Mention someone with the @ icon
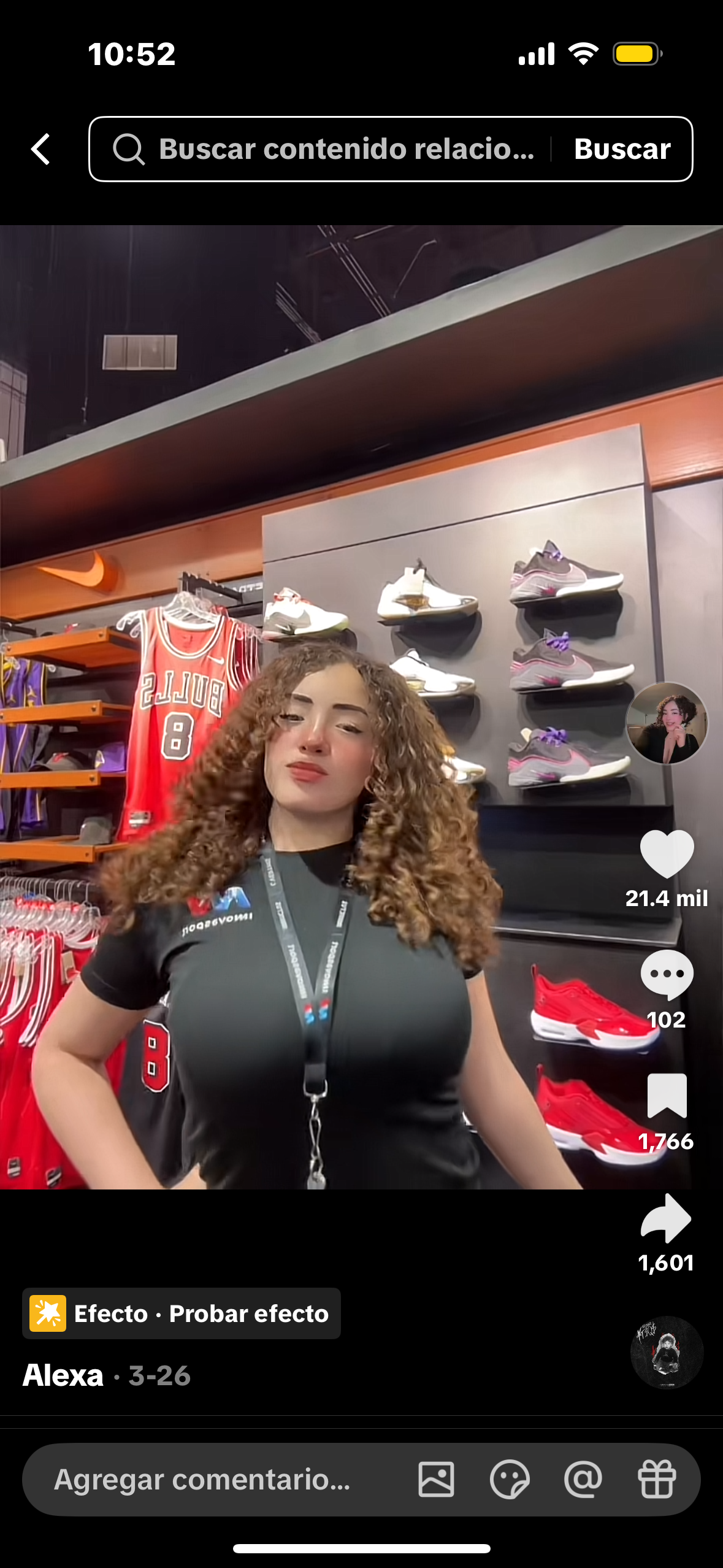The width and height of the screenshot is (723, 1568). (x=583, y=1480)
